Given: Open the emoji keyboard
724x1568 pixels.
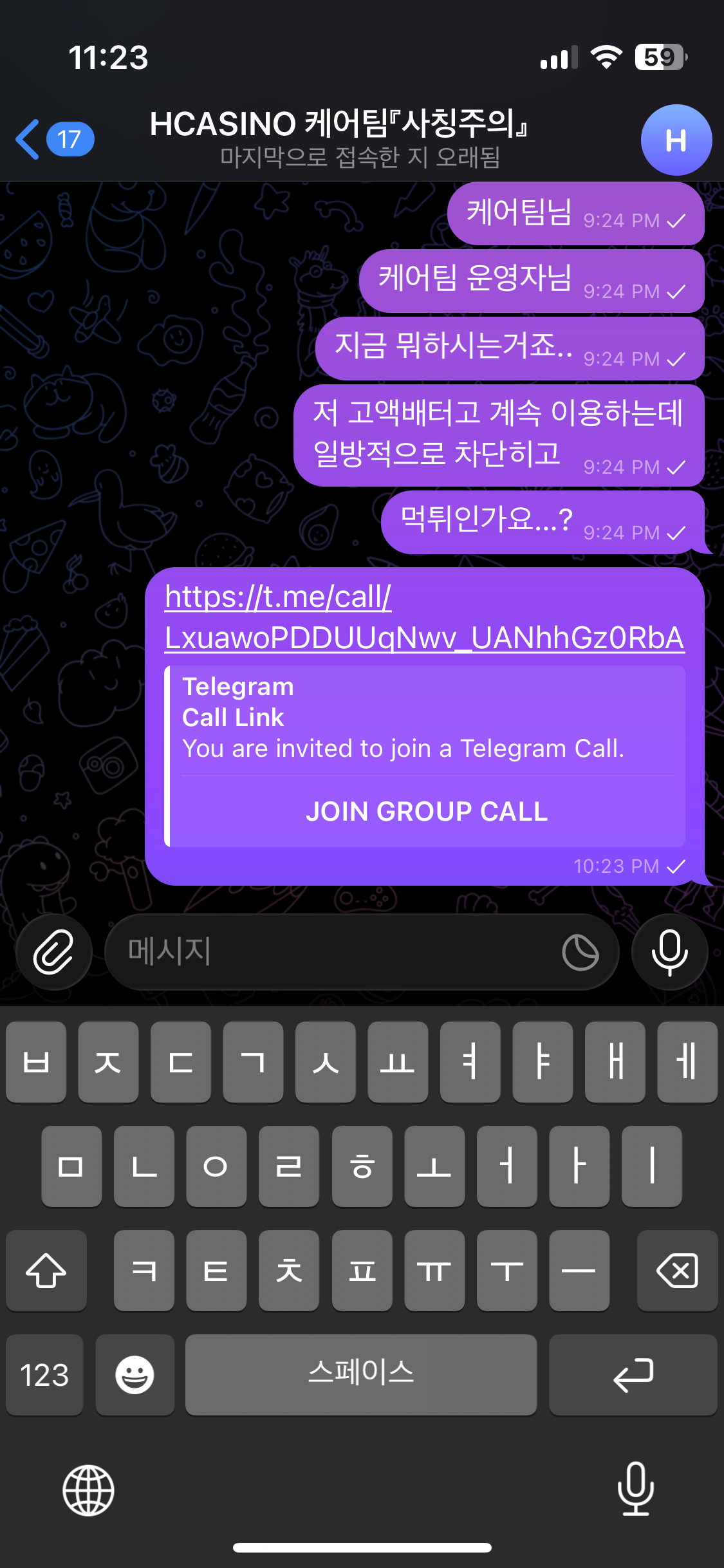Looking at the screenshot, I should (135, 1376).
